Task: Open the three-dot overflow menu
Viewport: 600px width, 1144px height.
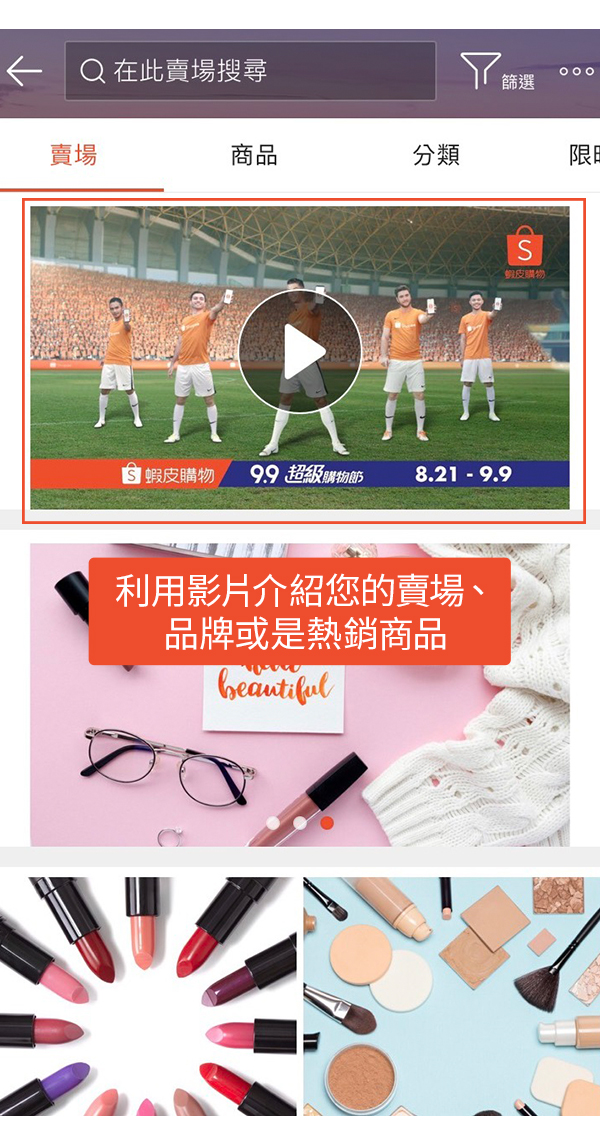Action: (x=577, y=71)
